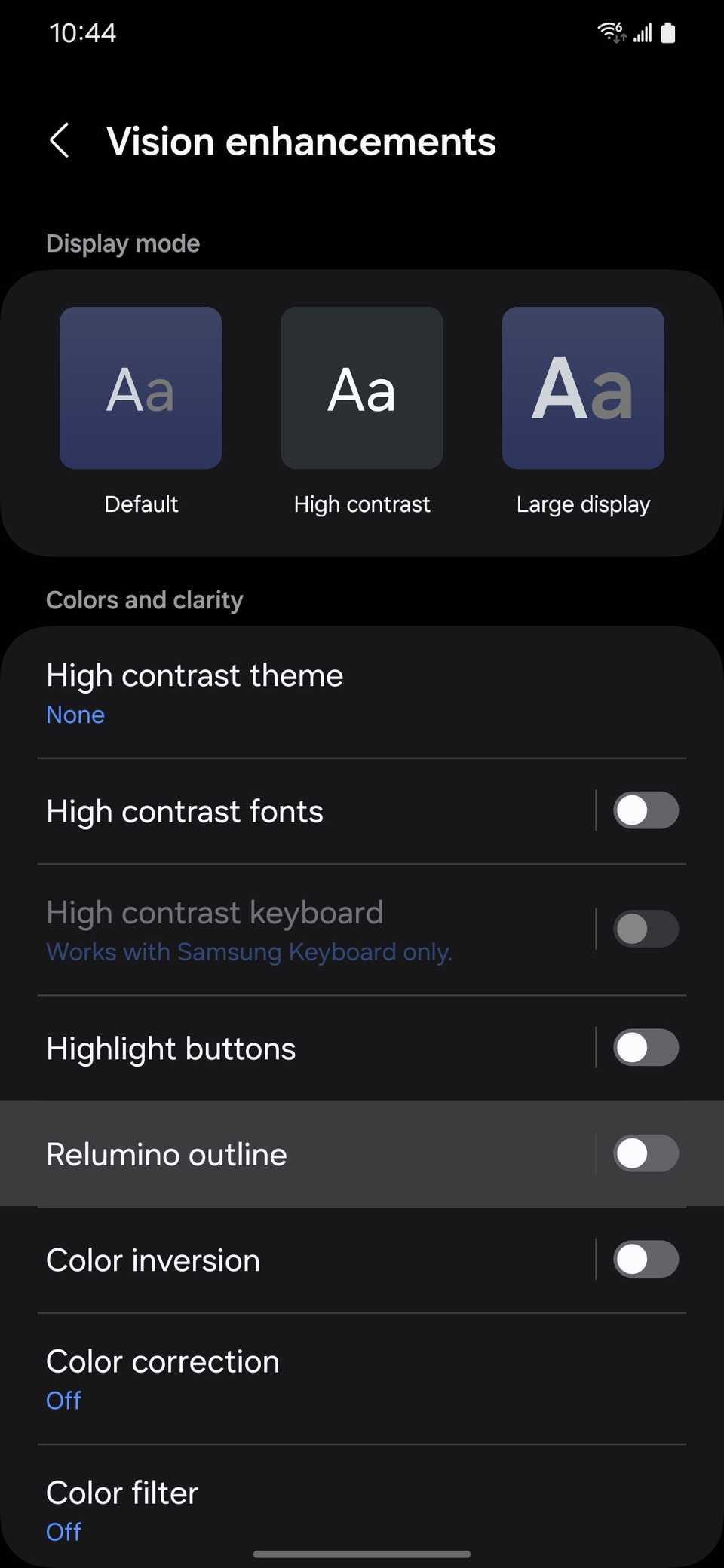Tap the Wi-Fi status icon

click(x=608, y=32)
